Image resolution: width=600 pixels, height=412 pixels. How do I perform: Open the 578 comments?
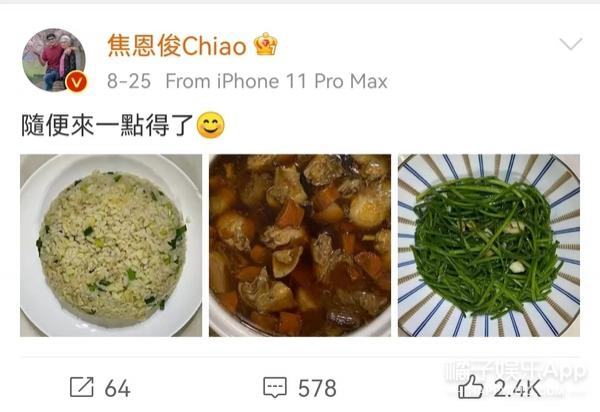click(299, 387)
